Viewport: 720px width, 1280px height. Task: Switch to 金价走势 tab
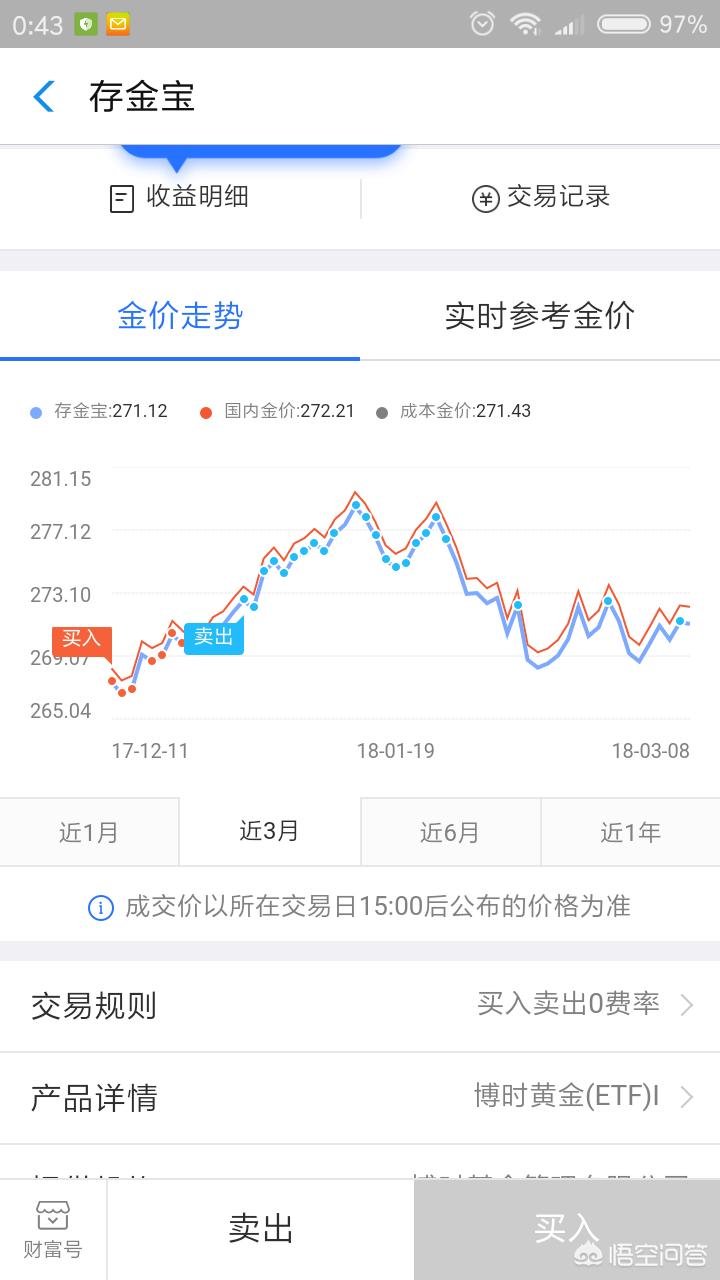(180, 316)
